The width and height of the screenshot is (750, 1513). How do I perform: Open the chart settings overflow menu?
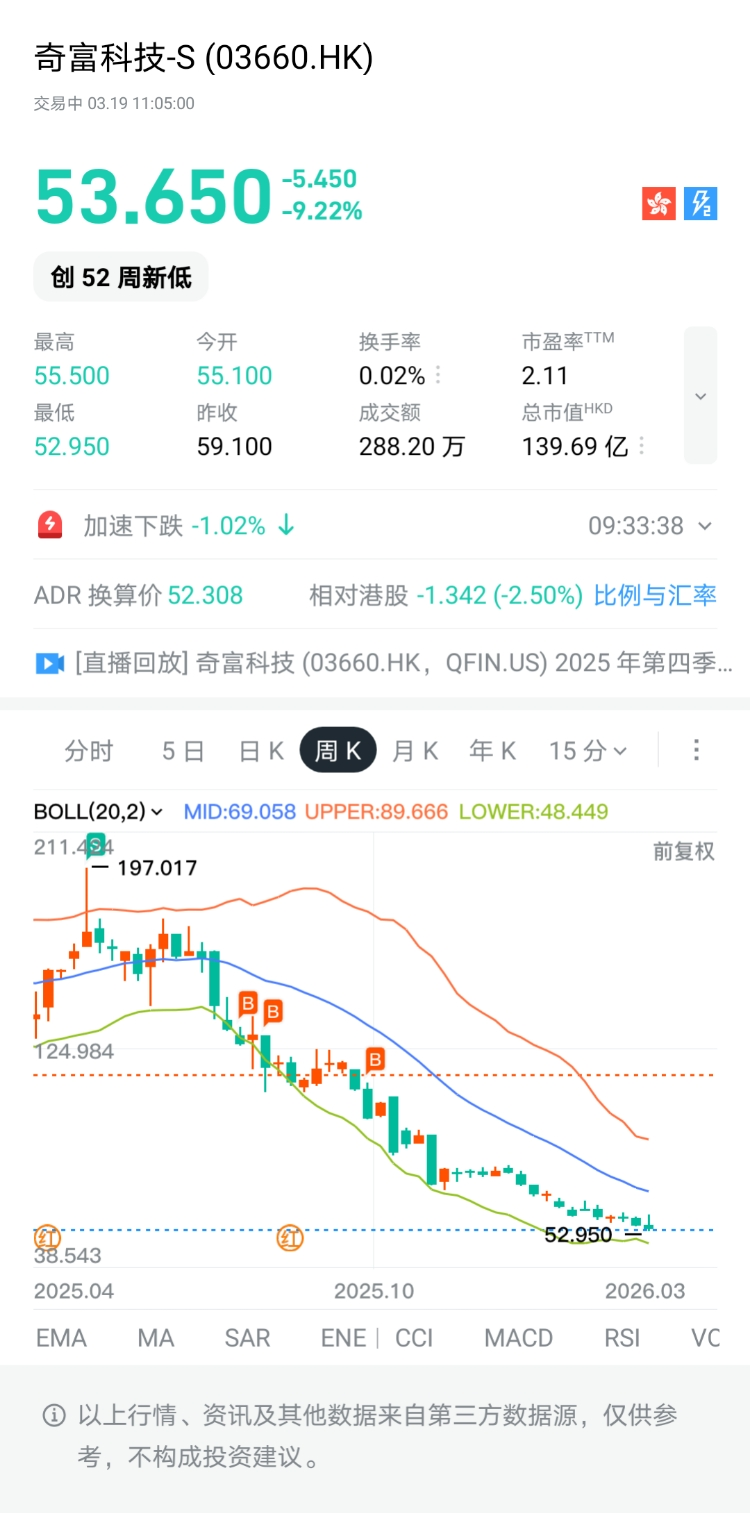point(697,751)
